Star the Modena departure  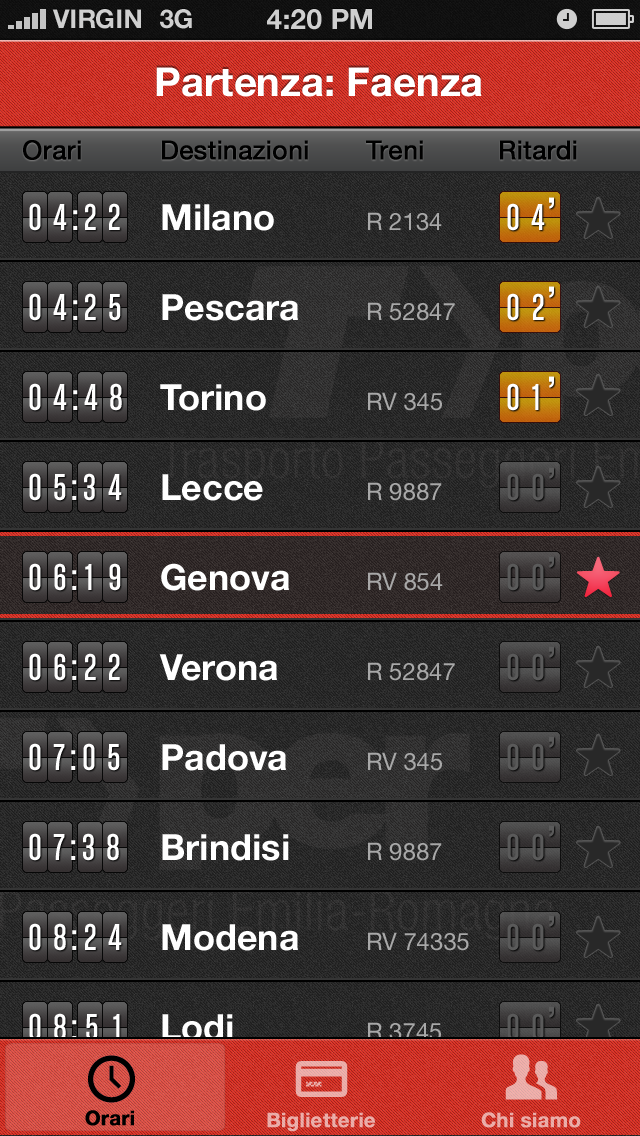(x=598, y=938)
